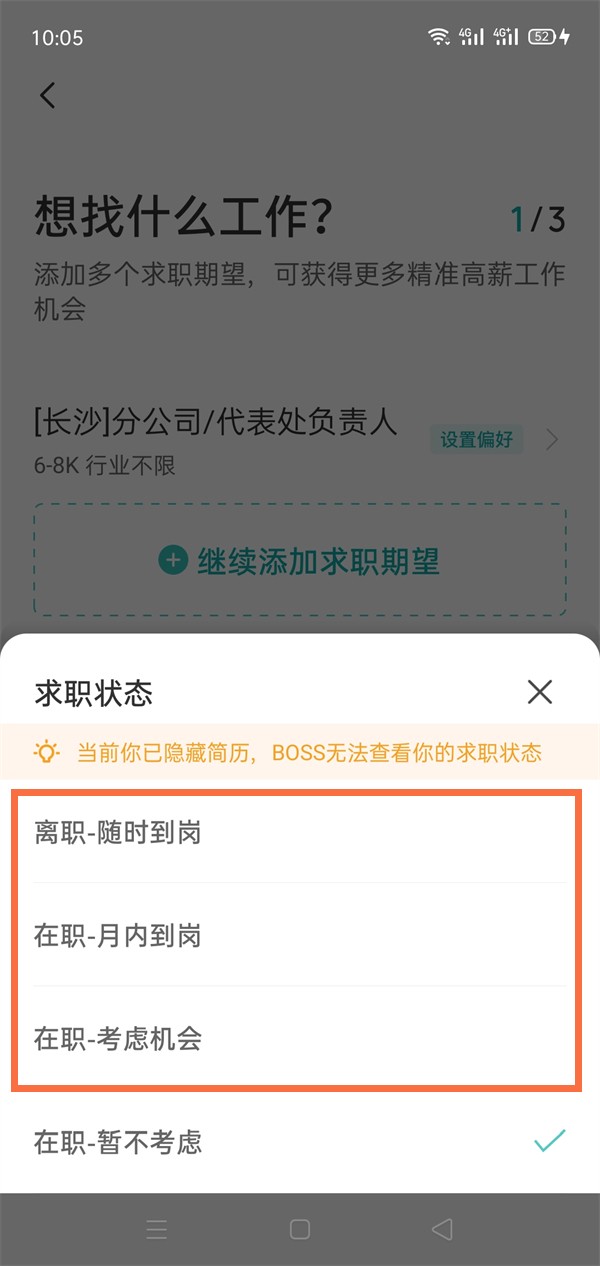Choose 在职-月内到岗 option
Screen dimensions: 600x1266
coord(300,935)
